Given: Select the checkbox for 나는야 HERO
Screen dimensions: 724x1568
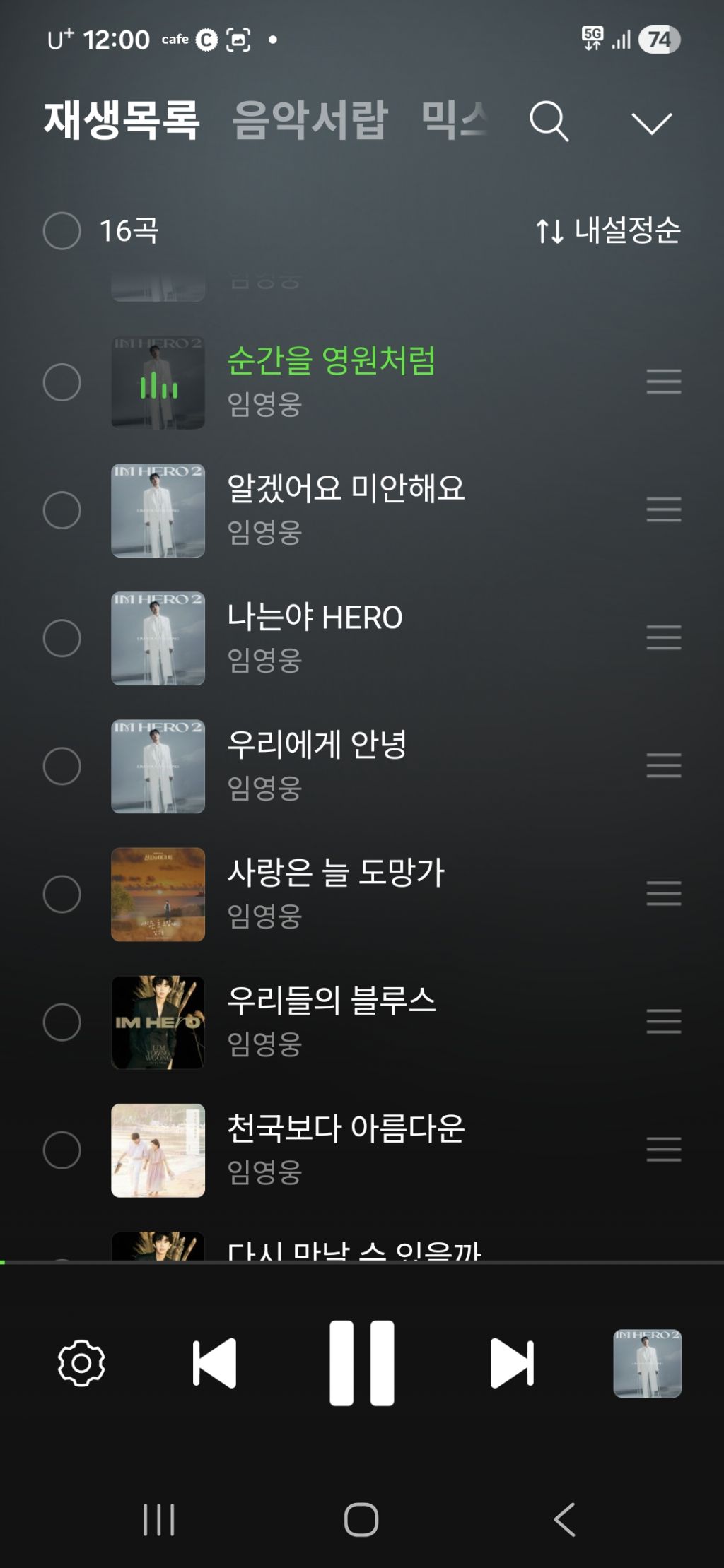Looking at the screenshot, I should [x=62, y=638].
